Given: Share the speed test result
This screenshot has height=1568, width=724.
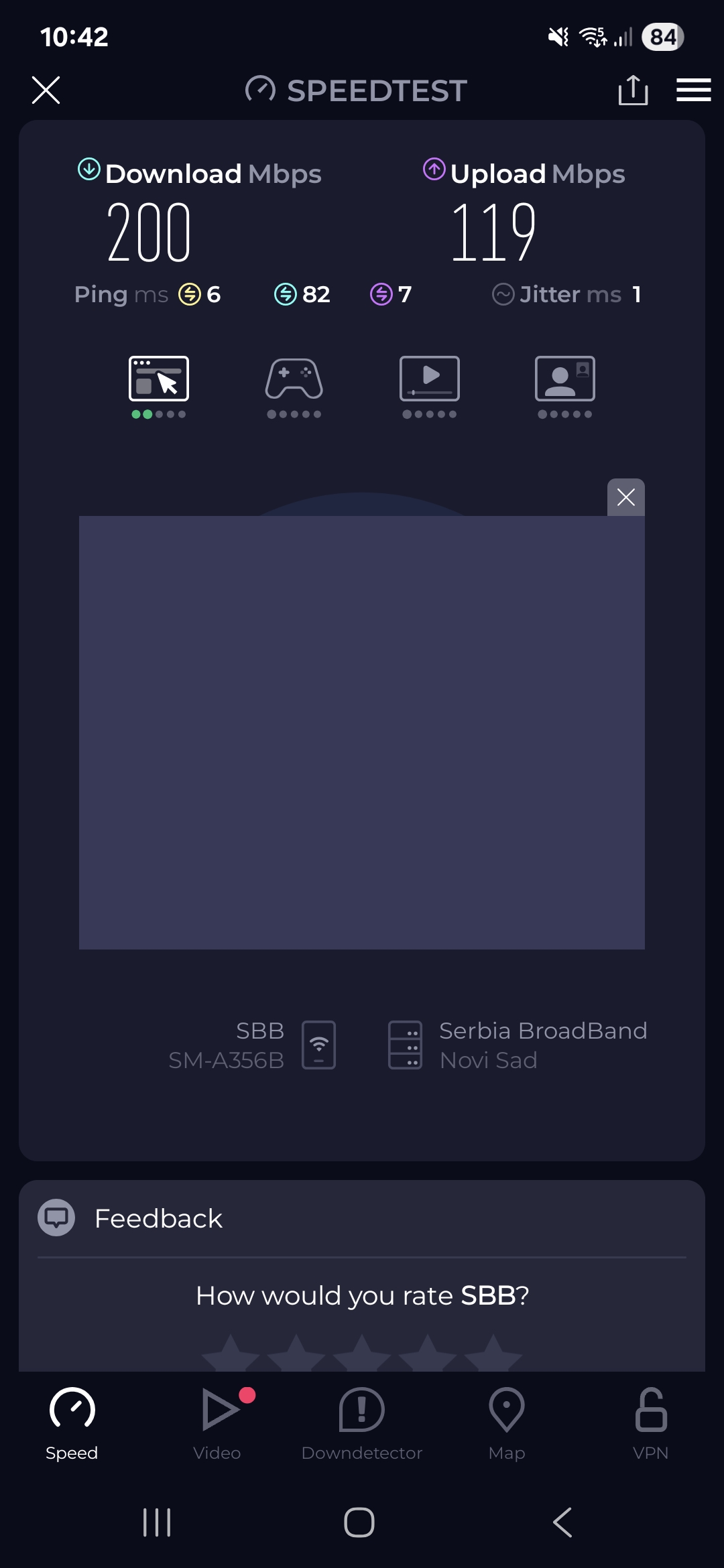Looking at the screenshot, I should 633,90.
